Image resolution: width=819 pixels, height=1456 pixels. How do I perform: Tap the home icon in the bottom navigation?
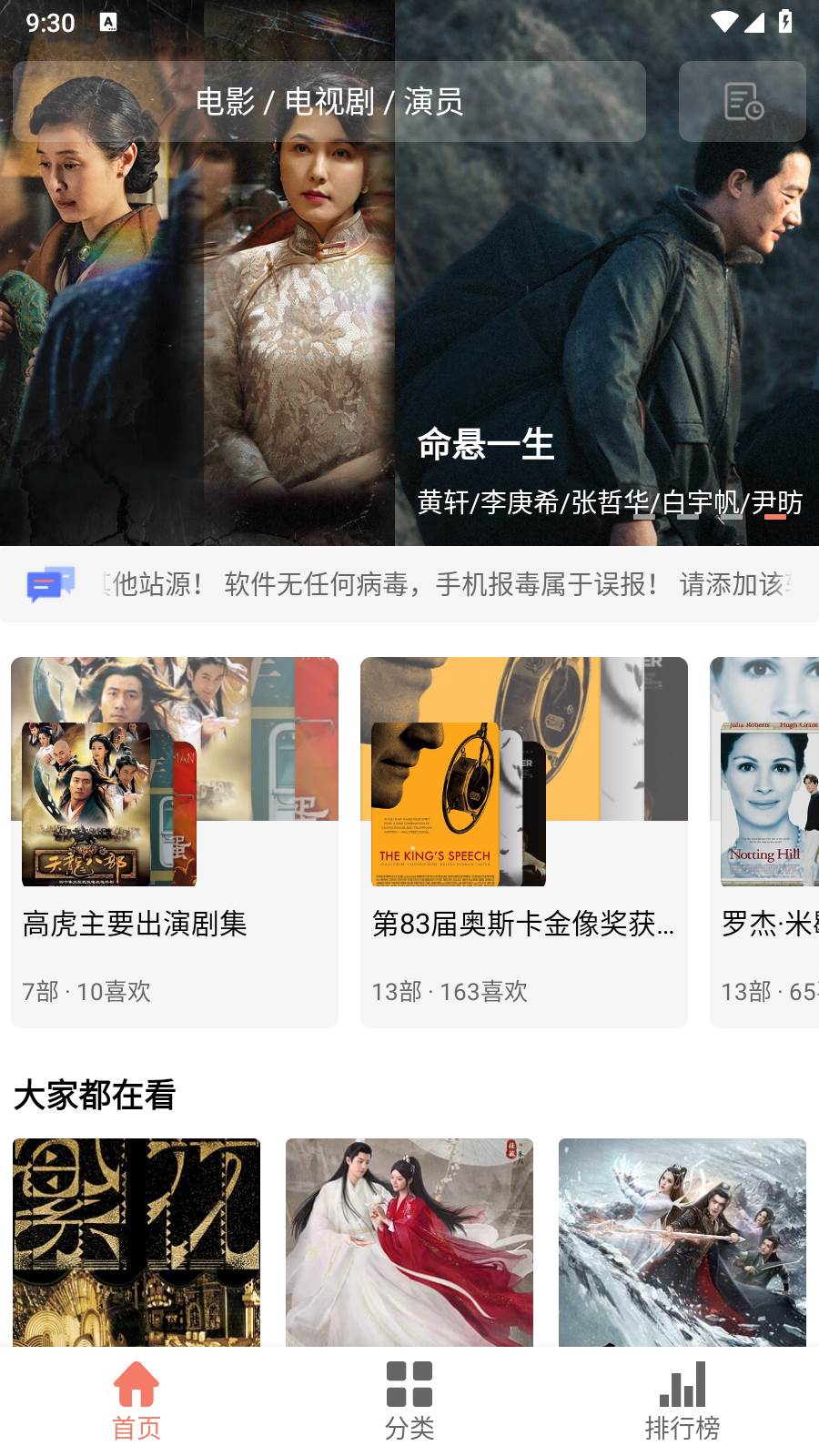pos(135,1385)
